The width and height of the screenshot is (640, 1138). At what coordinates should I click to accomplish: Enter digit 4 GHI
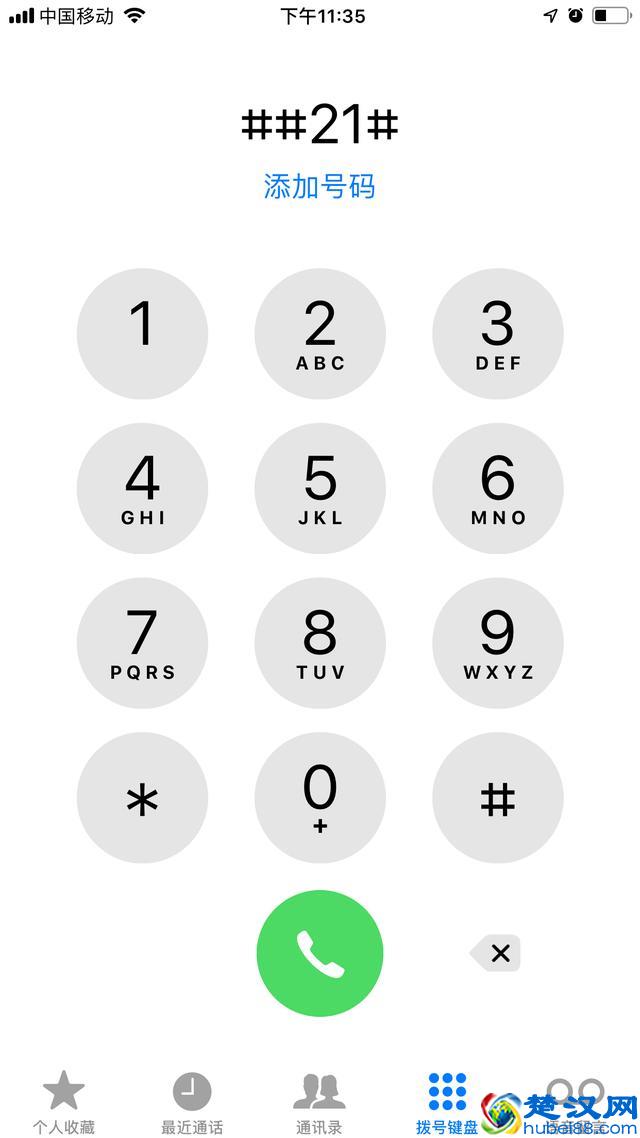tap(142, 488)
